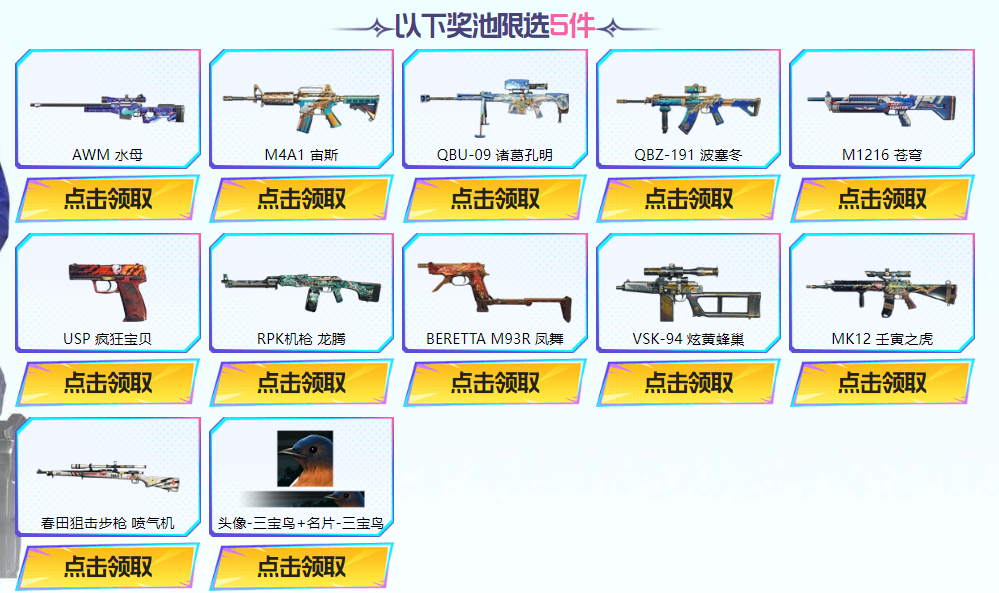
Task: Tap 点击领取 for BERETTA M93R 凤舞
Action: (495, 382)
